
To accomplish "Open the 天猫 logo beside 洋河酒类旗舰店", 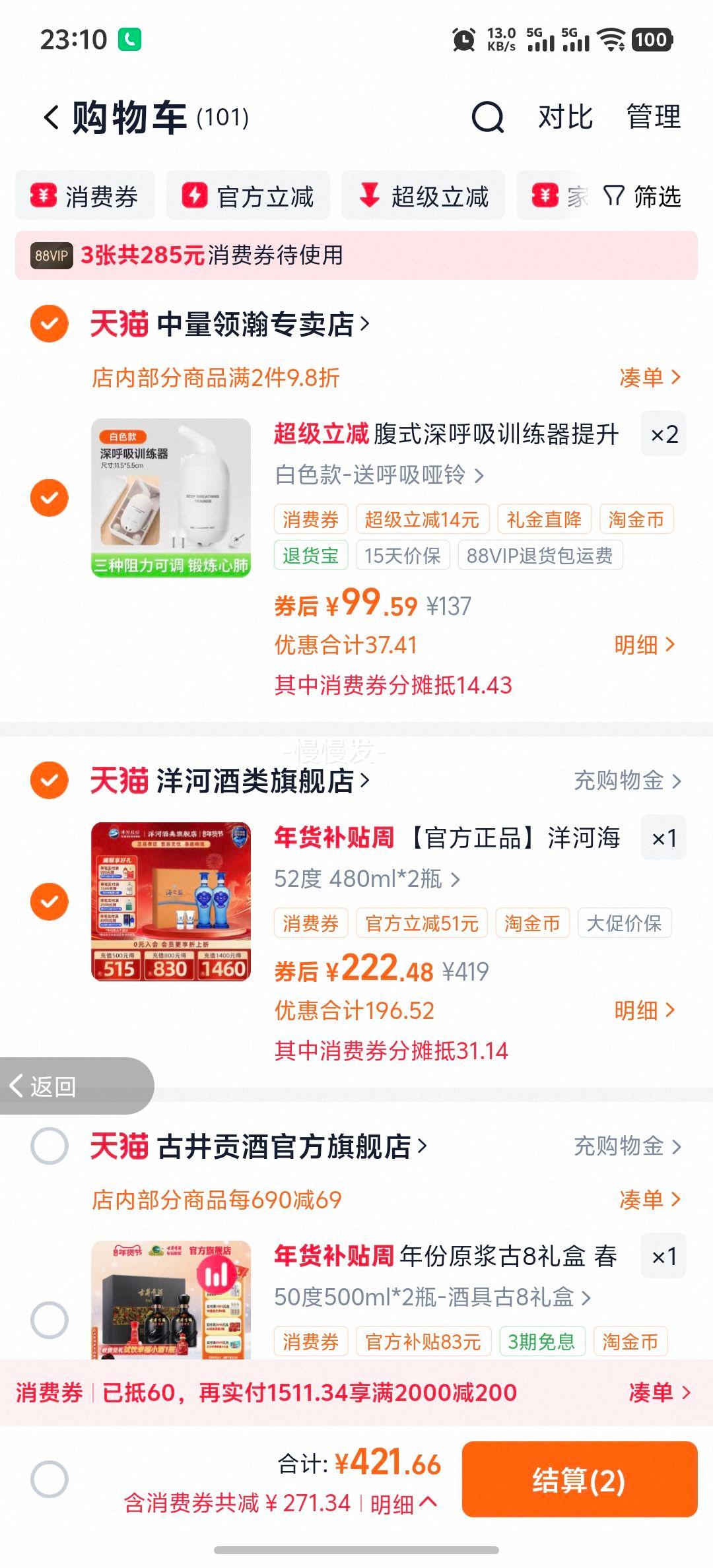I will coord(119,781).
